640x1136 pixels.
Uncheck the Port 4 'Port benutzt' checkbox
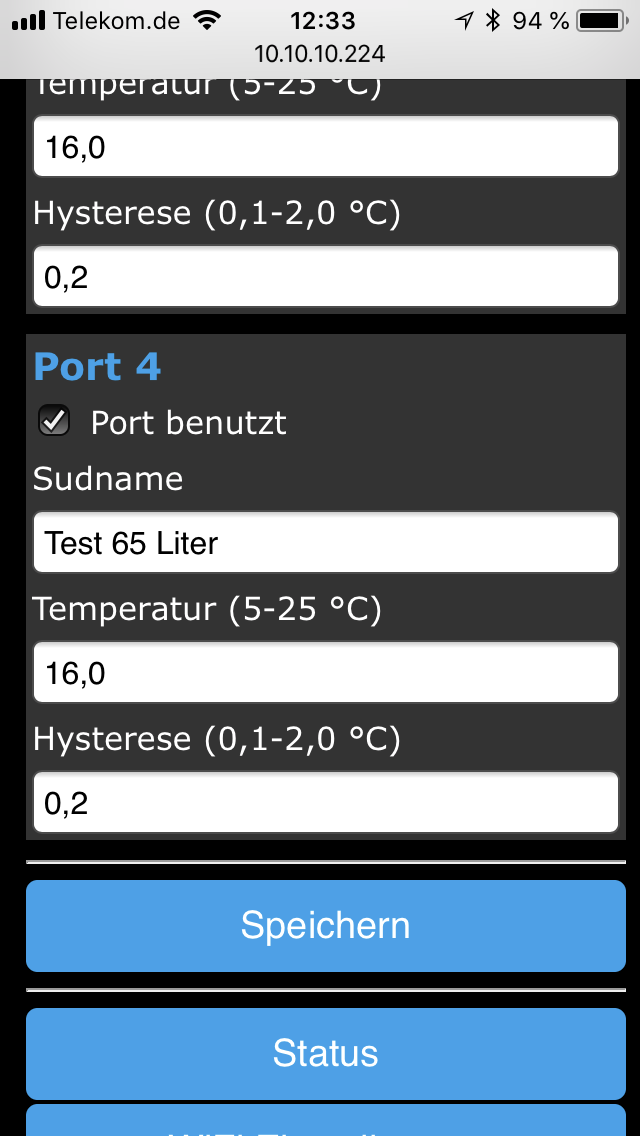54,422
